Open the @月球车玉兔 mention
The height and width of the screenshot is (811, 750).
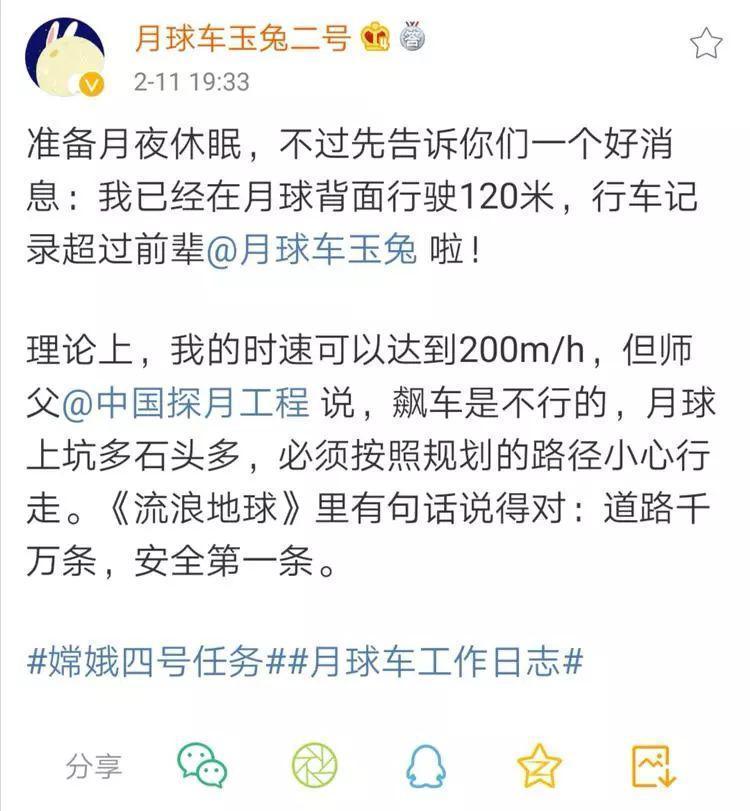tap(311, 250)
